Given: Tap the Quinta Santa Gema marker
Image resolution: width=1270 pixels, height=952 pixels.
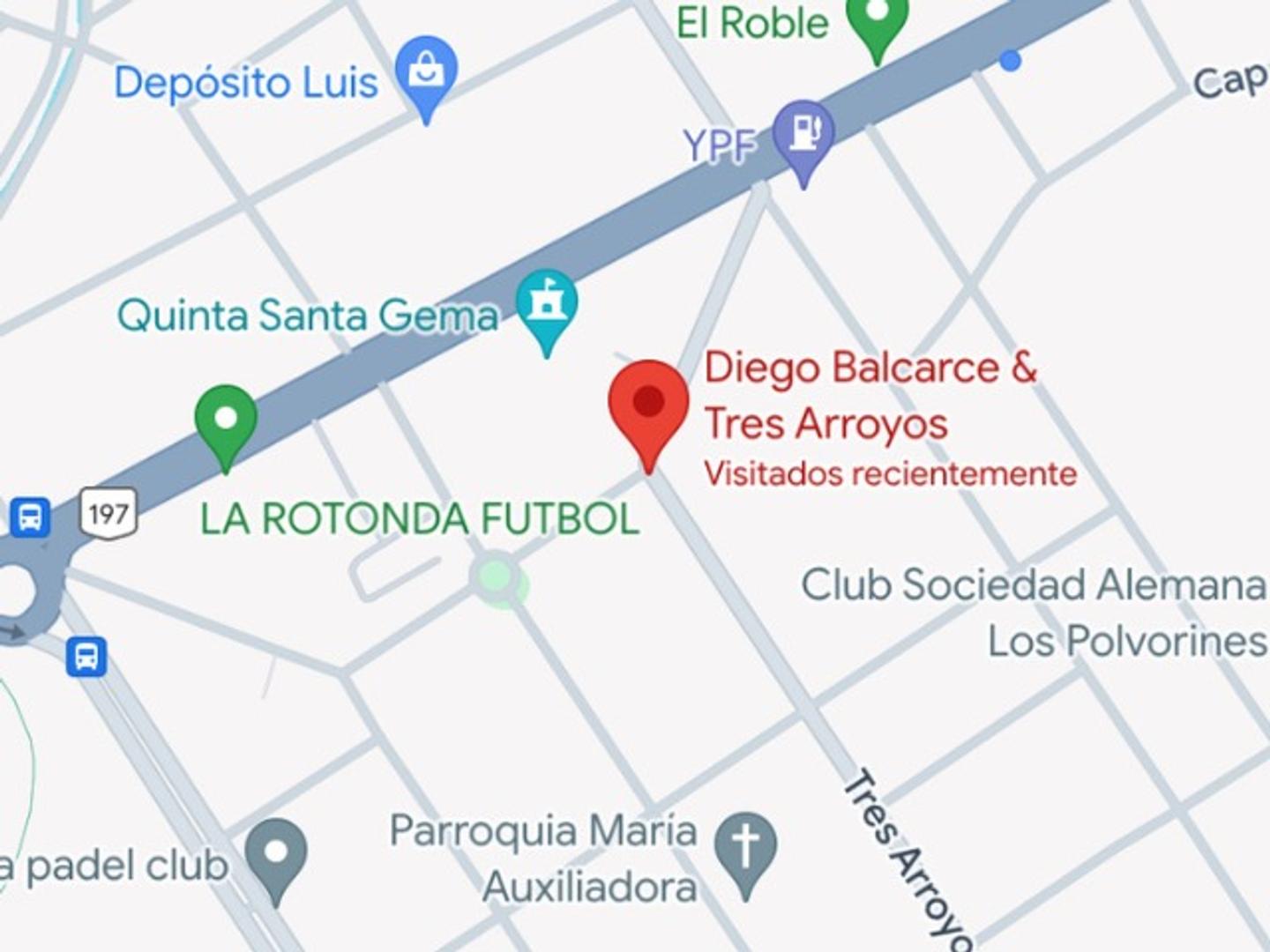Looking at the screenshot, I should pos(547,304).
